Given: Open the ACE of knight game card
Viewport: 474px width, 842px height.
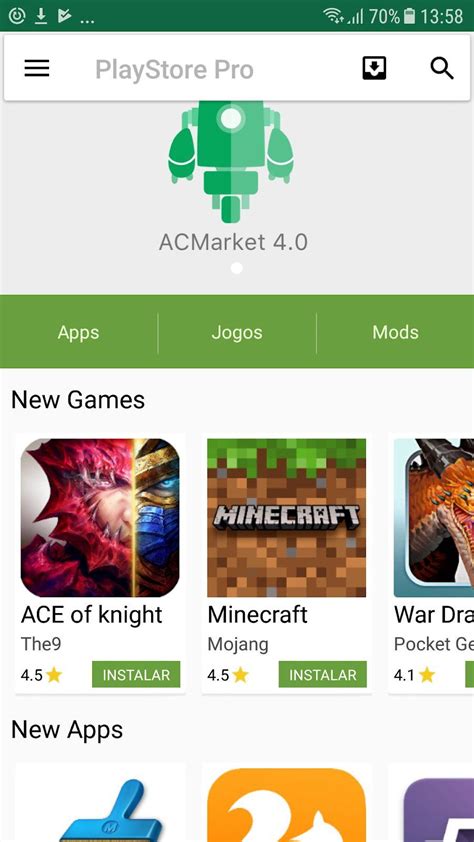Looking at the screenshot, I should coord(100,563).
